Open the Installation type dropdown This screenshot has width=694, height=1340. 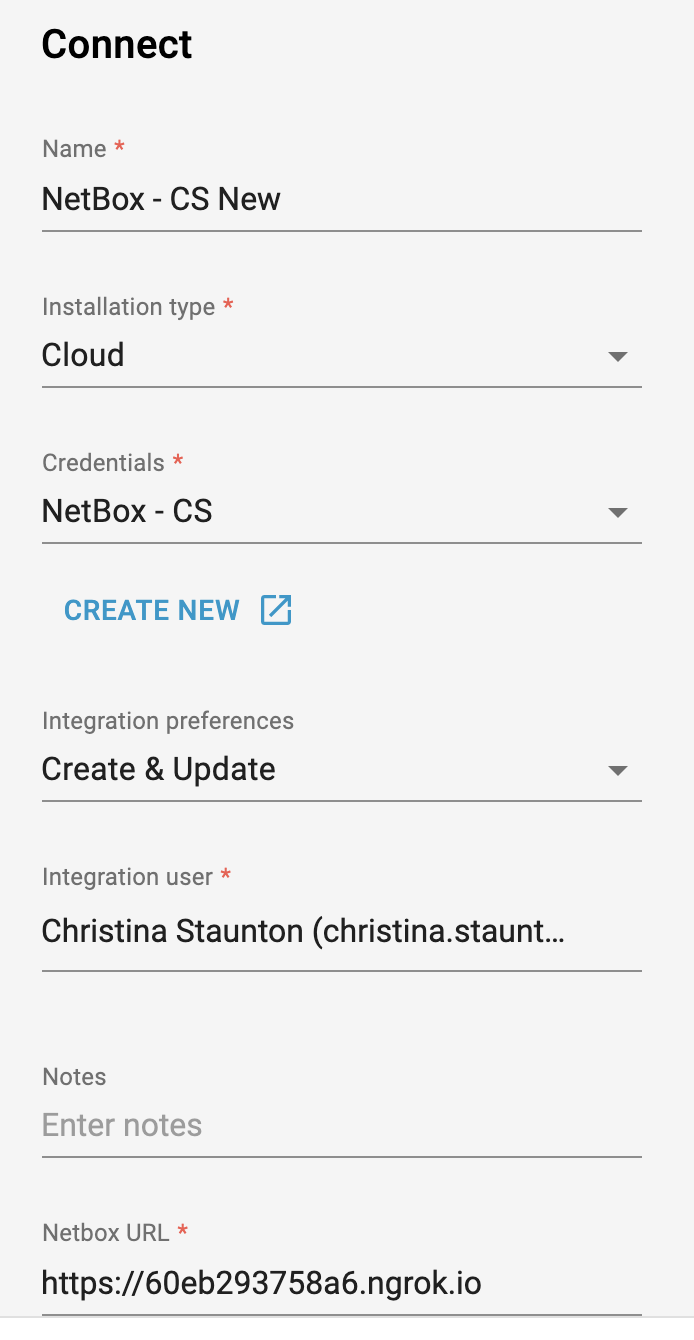pos(340,355)
